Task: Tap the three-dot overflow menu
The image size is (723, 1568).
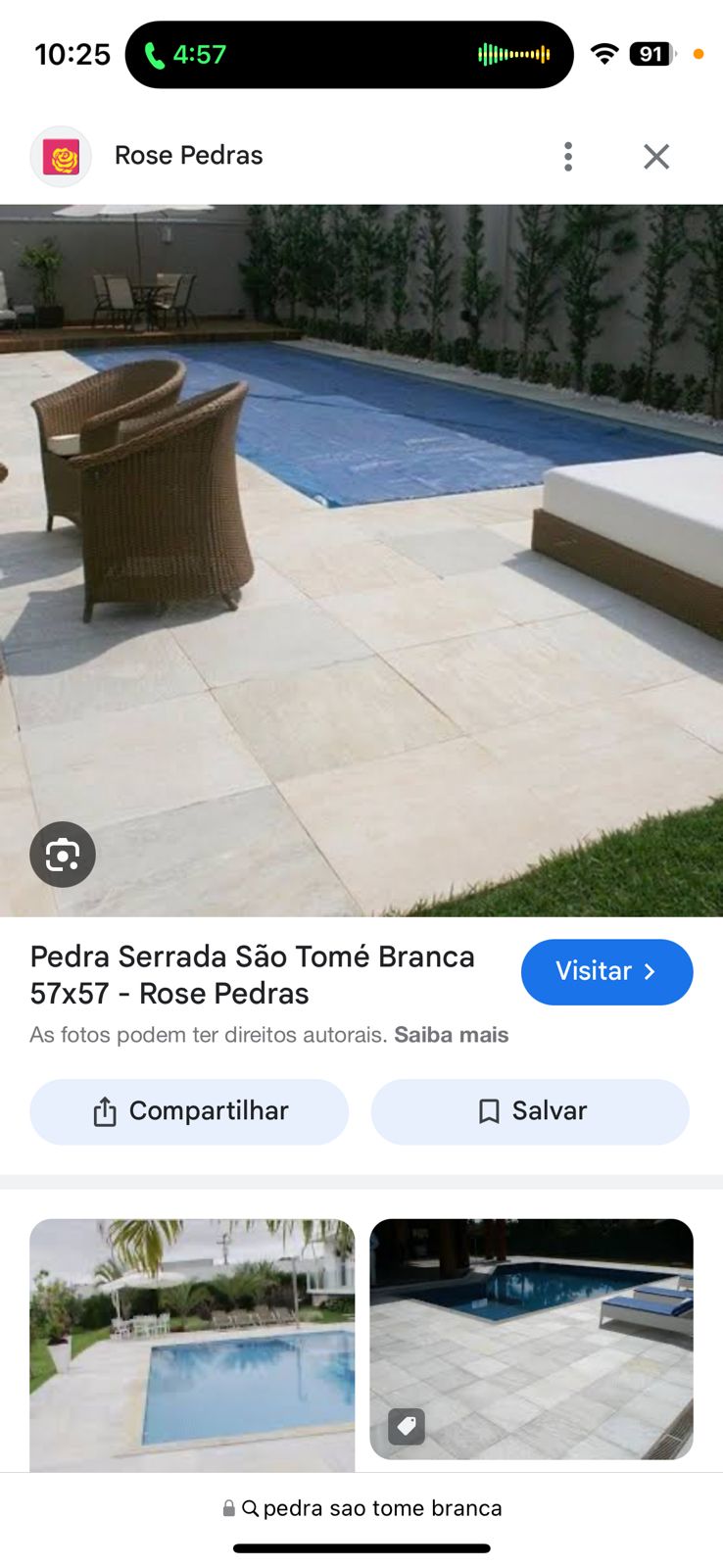Action: point(568,156)
